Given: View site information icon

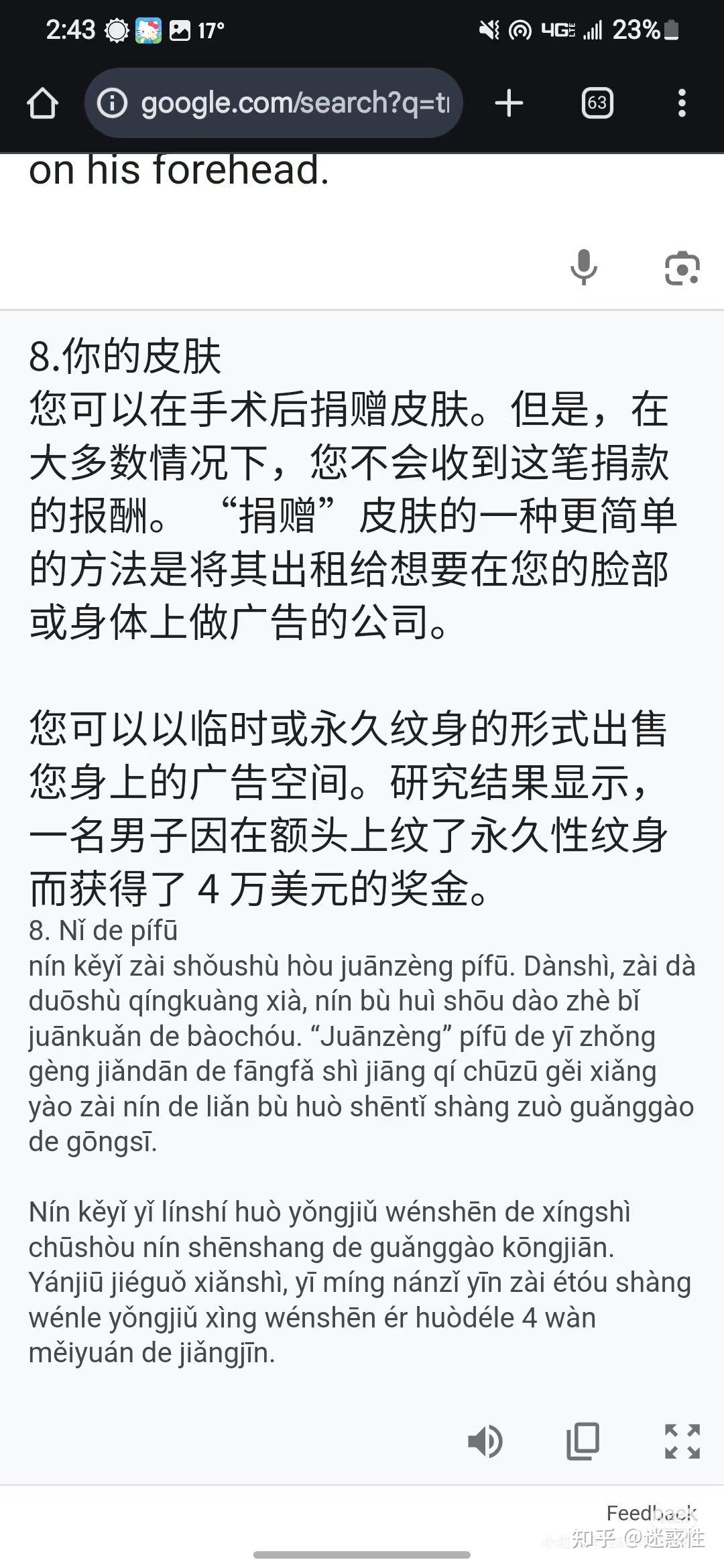Looking at the screenshot, I should tap(112, 103).
